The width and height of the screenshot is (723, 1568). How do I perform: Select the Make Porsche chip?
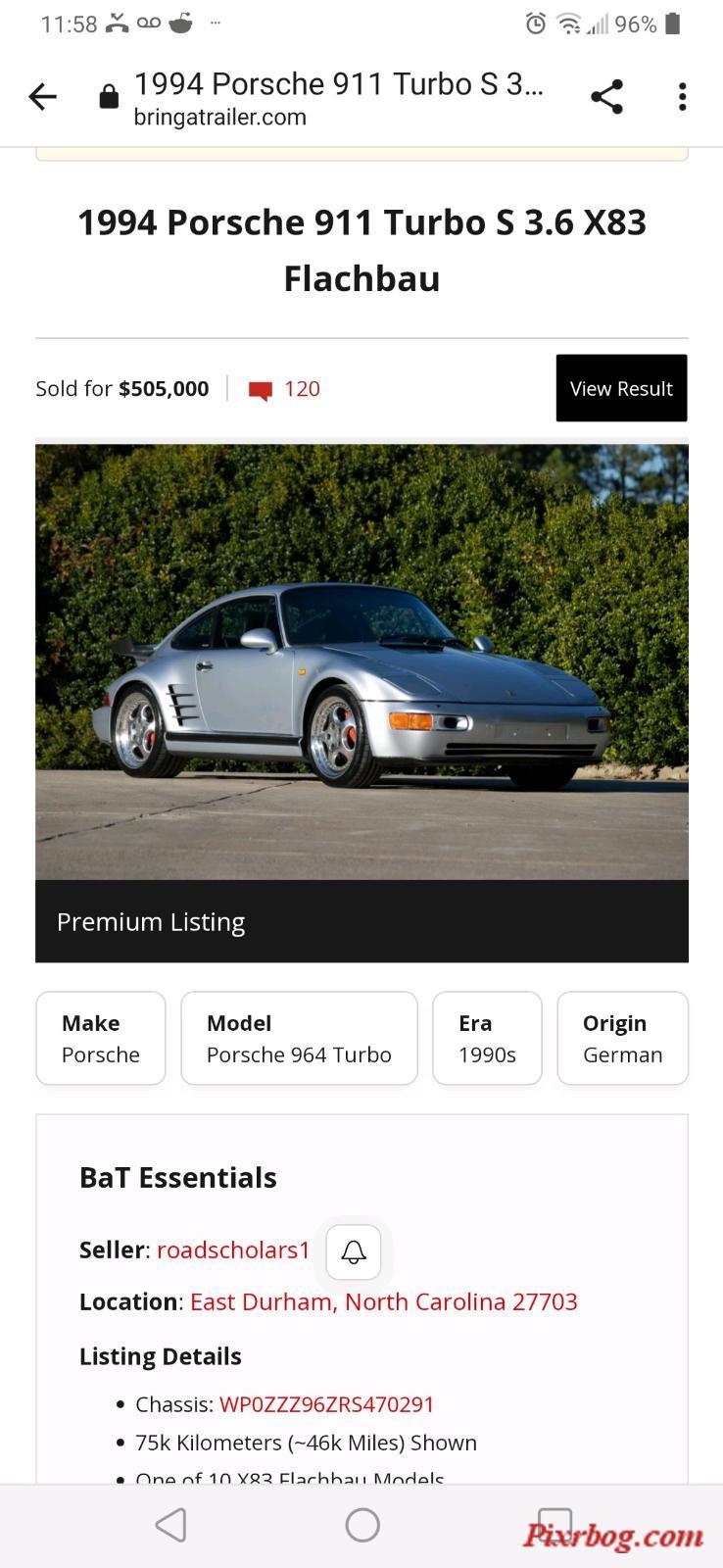click(101, 1039)
